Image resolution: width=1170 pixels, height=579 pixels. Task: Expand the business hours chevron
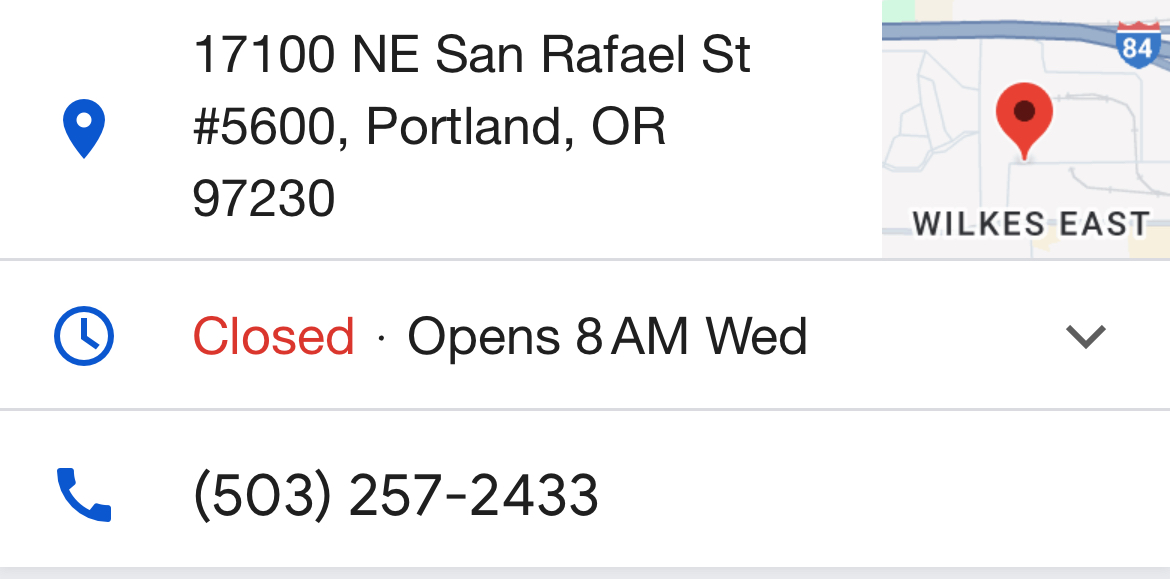pos(1085,337)
